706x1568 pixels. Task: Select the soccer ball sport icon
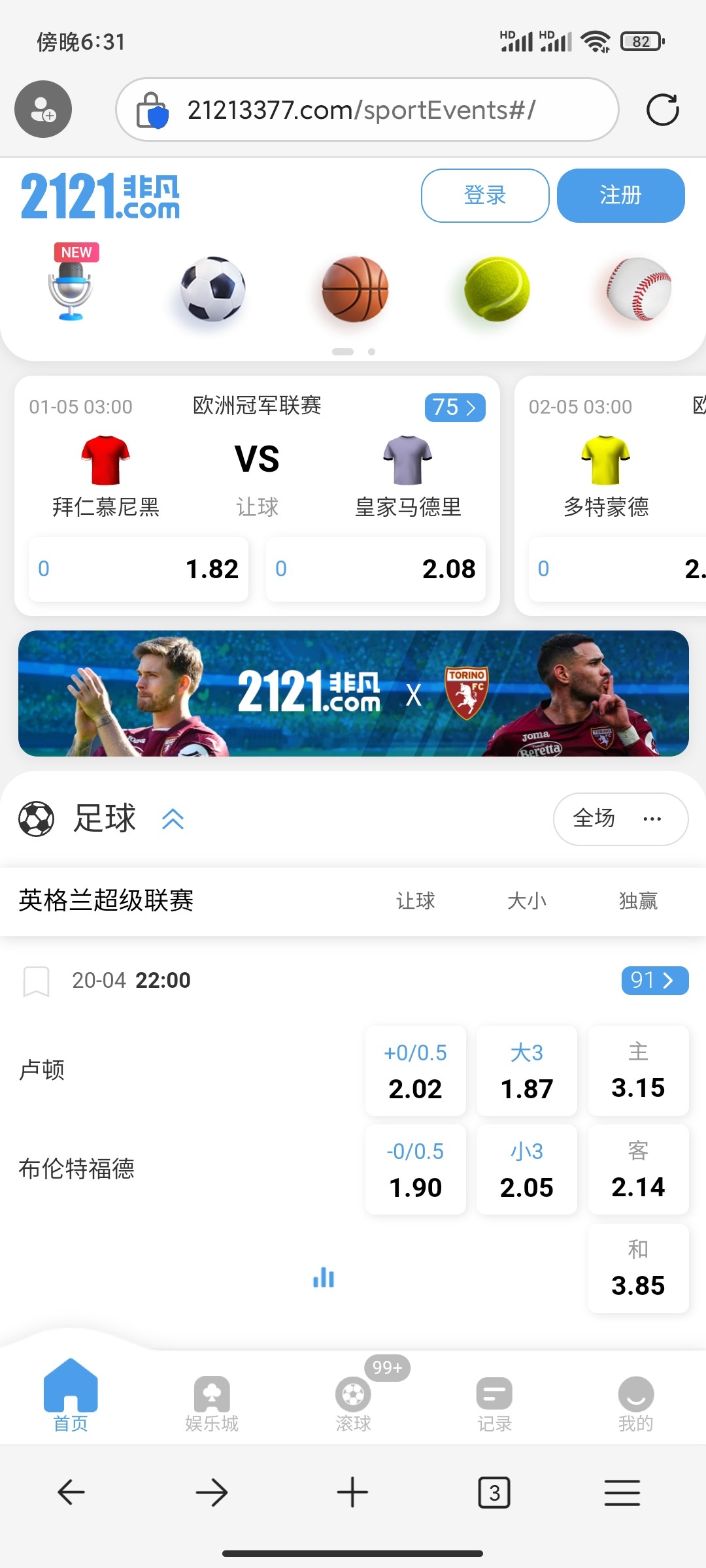pyautogui.click(x=212, y=289)
